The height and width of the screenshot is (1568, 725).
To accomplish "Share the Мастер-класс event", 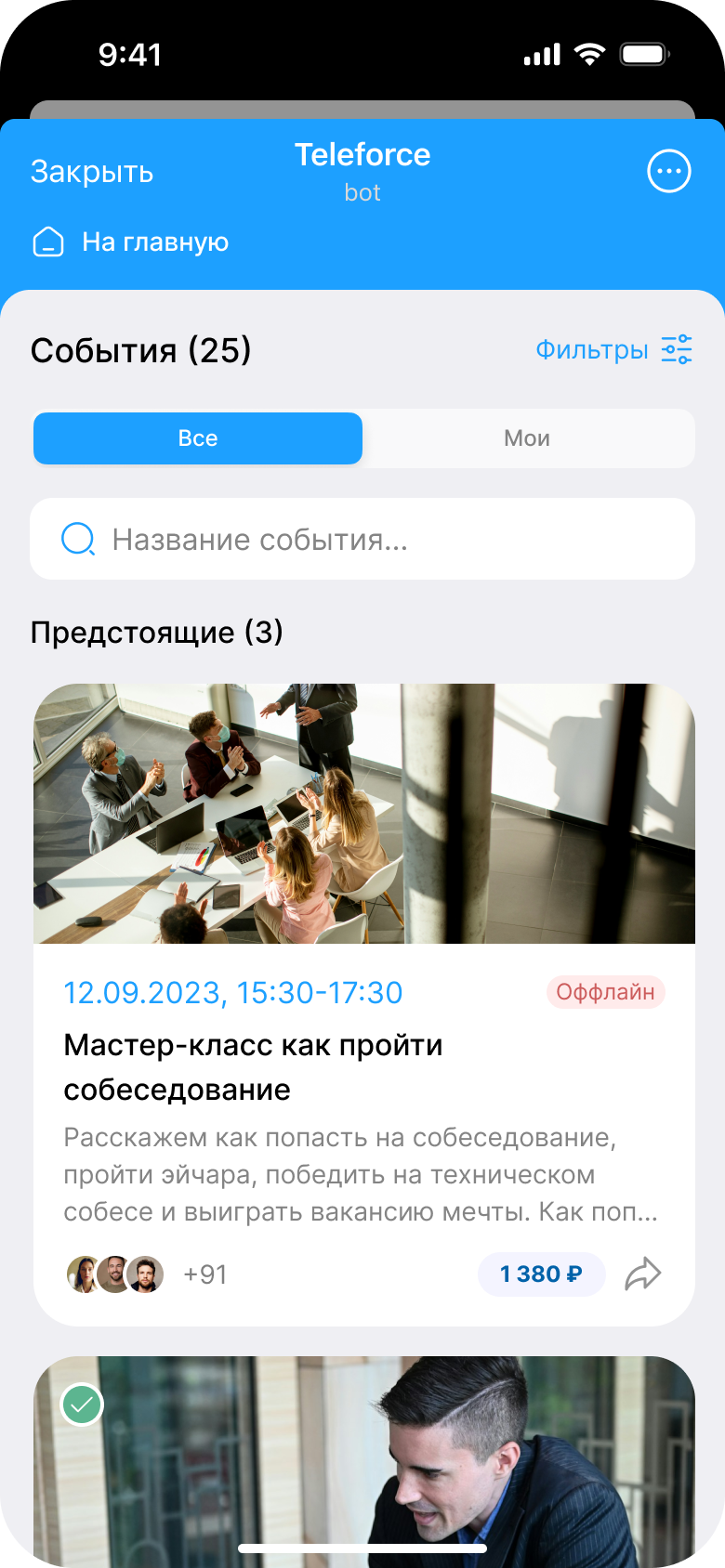I will click(x=642, y=1274).
